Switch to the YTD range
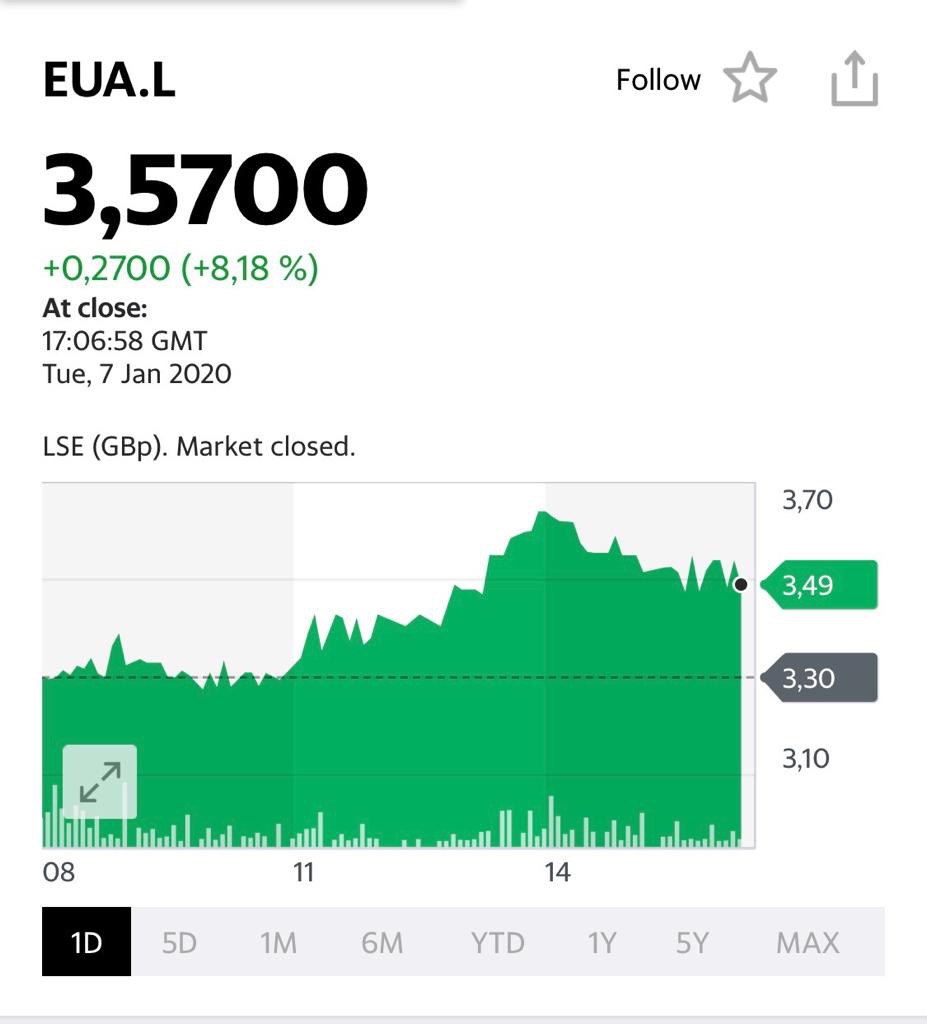 498,942
